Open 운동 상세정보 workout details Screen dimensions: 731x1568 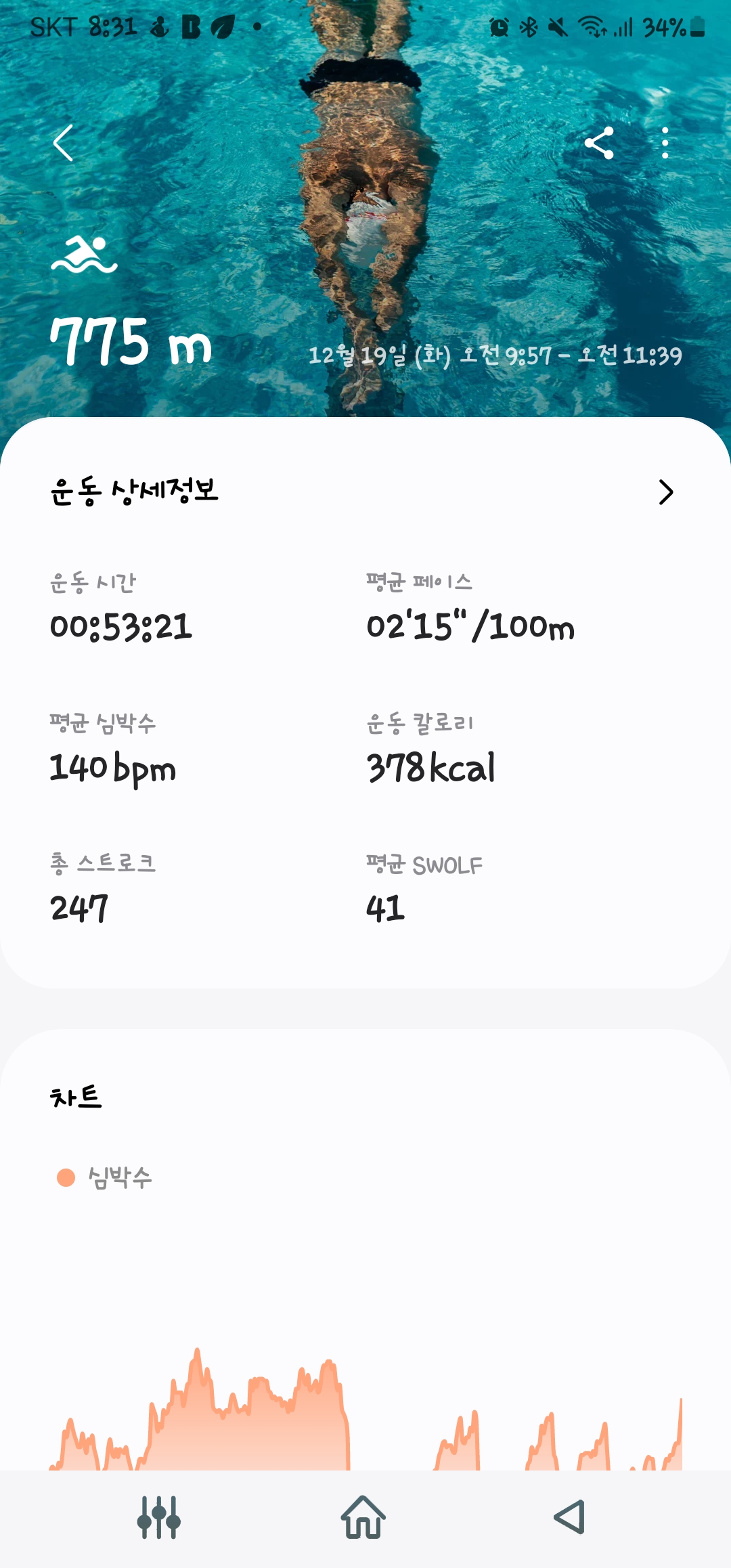click(665, 492)
